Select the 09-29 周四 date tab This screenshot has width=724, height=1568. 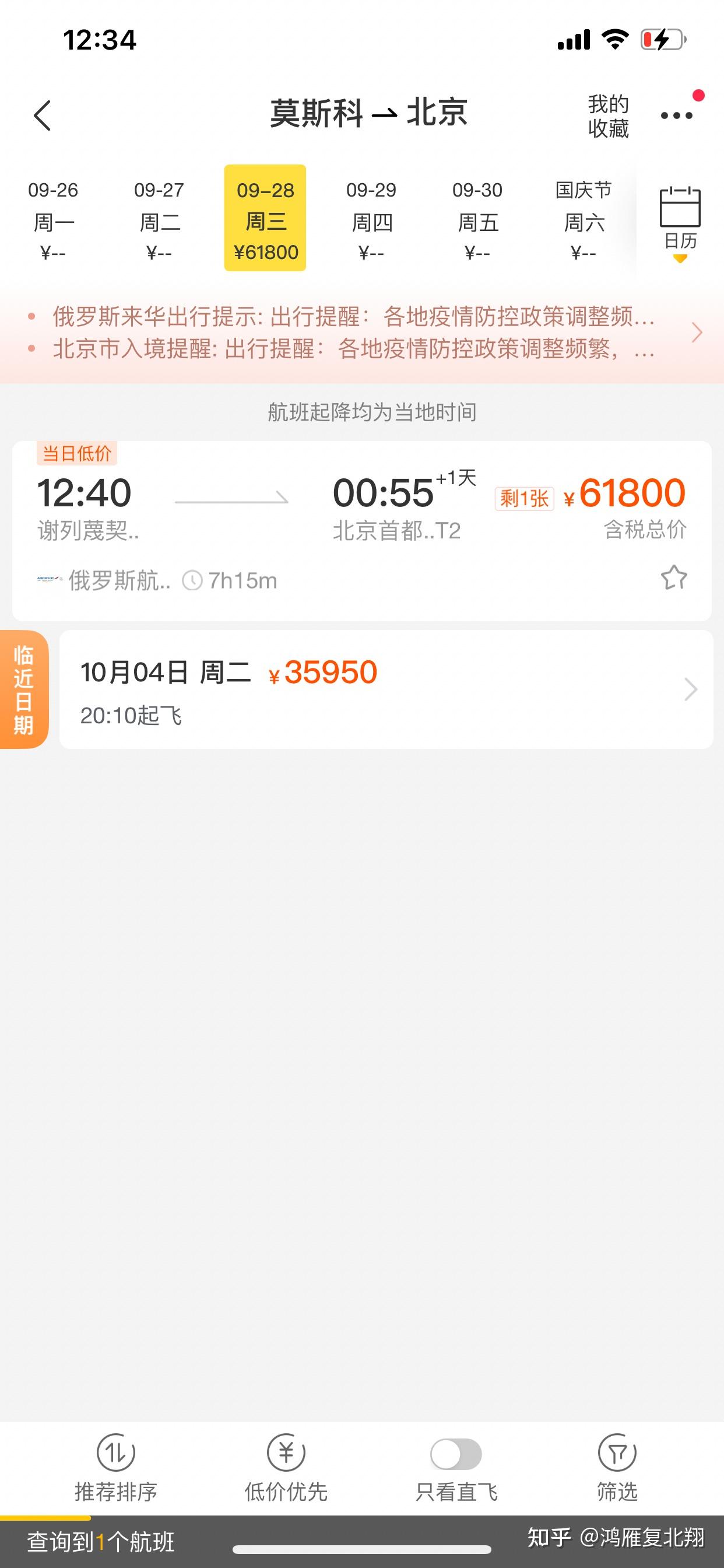click(x=371, y=219)
